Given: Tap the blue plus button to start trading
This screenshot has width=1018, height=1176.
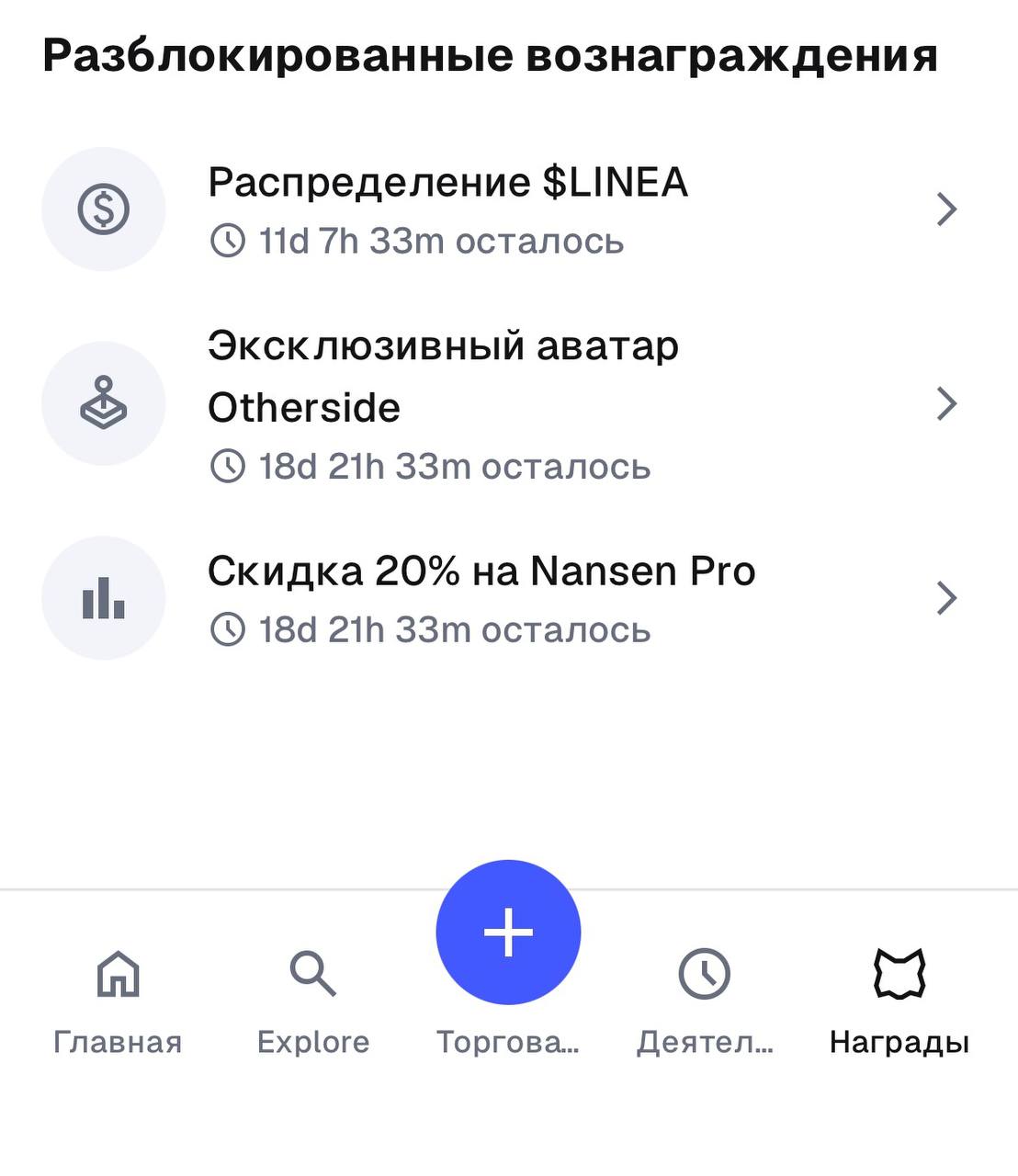Looking at the screenshot, I should point(508,932).
